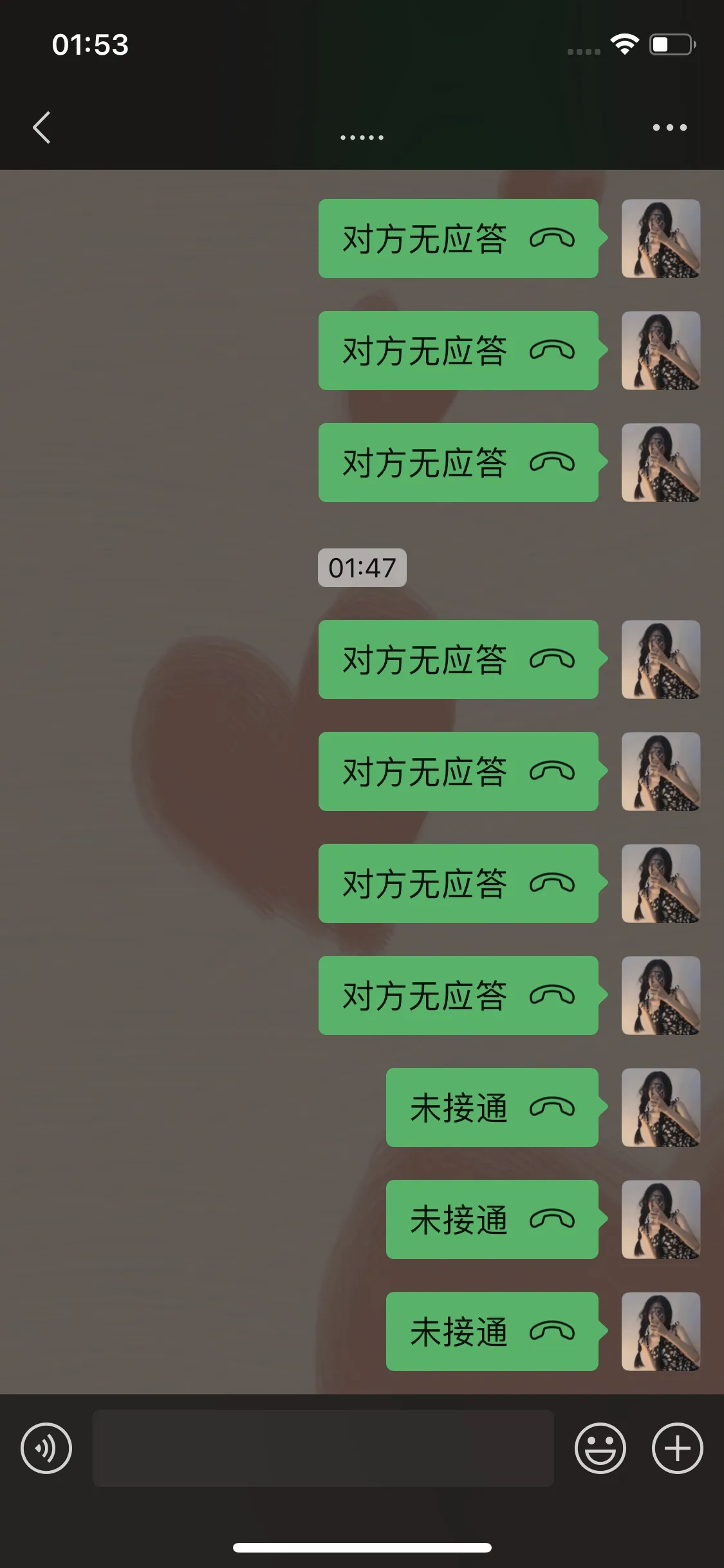Tap the 01:47 timestamp label
The width and height of the screenshot is (724, 1568).
362,568
